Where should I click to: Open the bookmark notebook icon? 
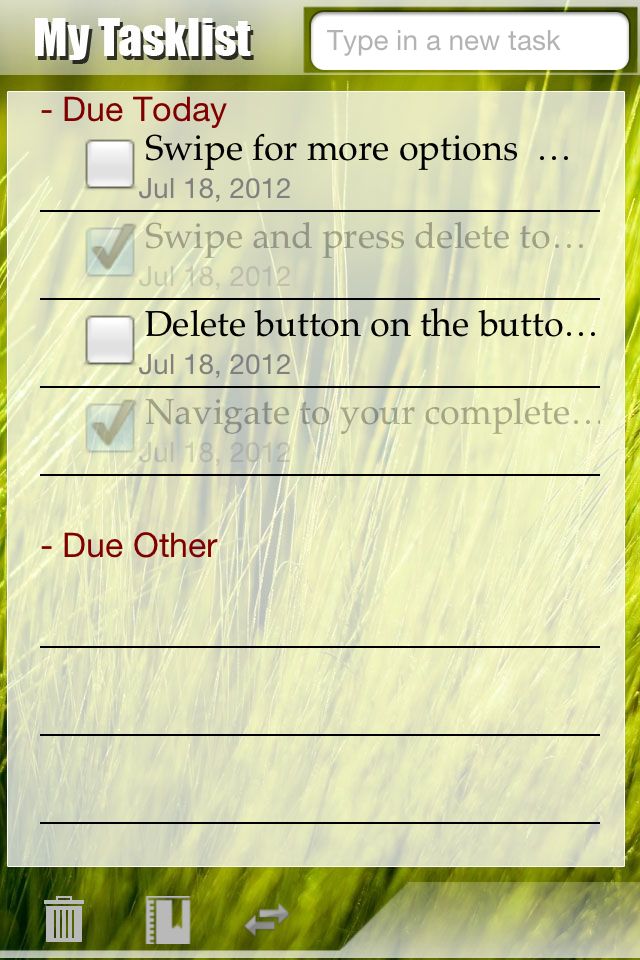coord(167,919)
